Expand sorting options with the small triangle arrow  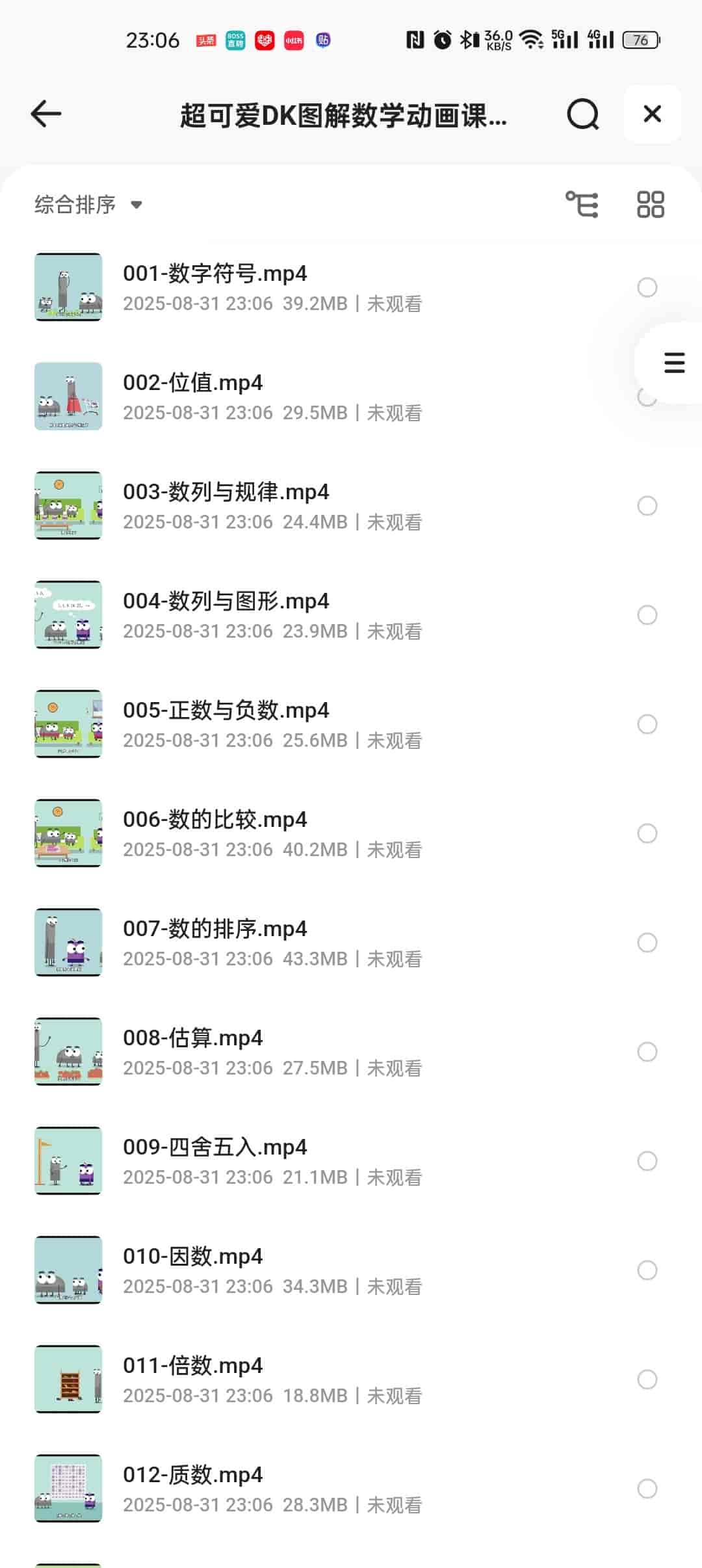136,205
